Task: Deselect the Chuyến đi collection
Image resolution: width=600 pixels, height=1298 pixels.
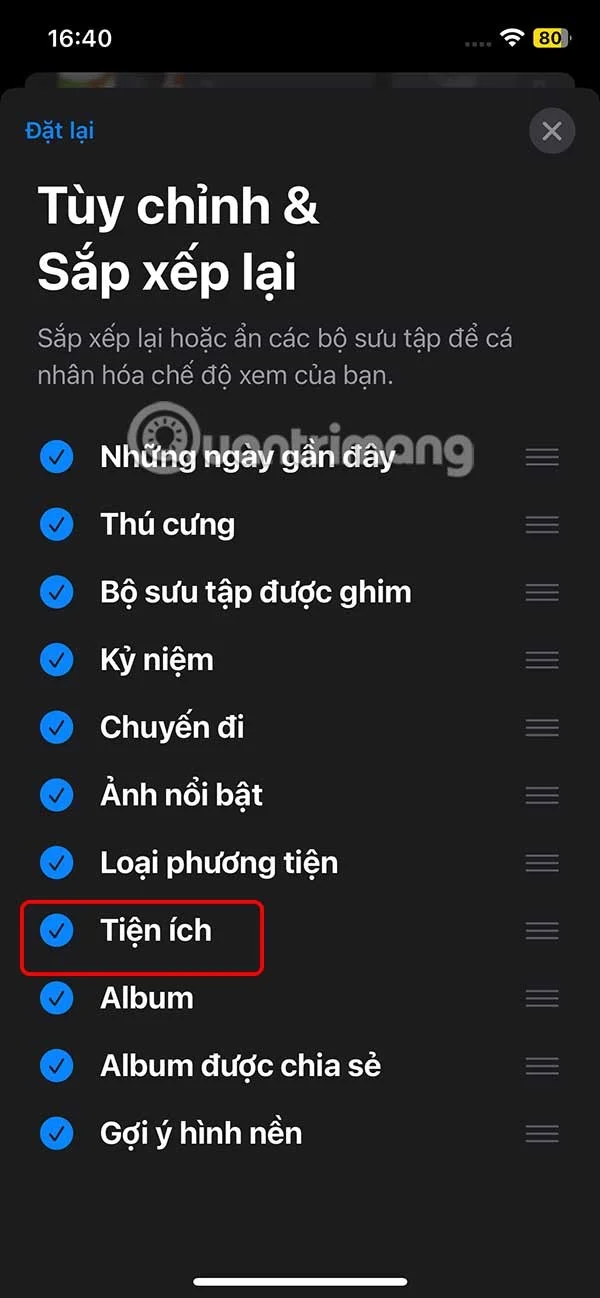Action: pos(57,727)
